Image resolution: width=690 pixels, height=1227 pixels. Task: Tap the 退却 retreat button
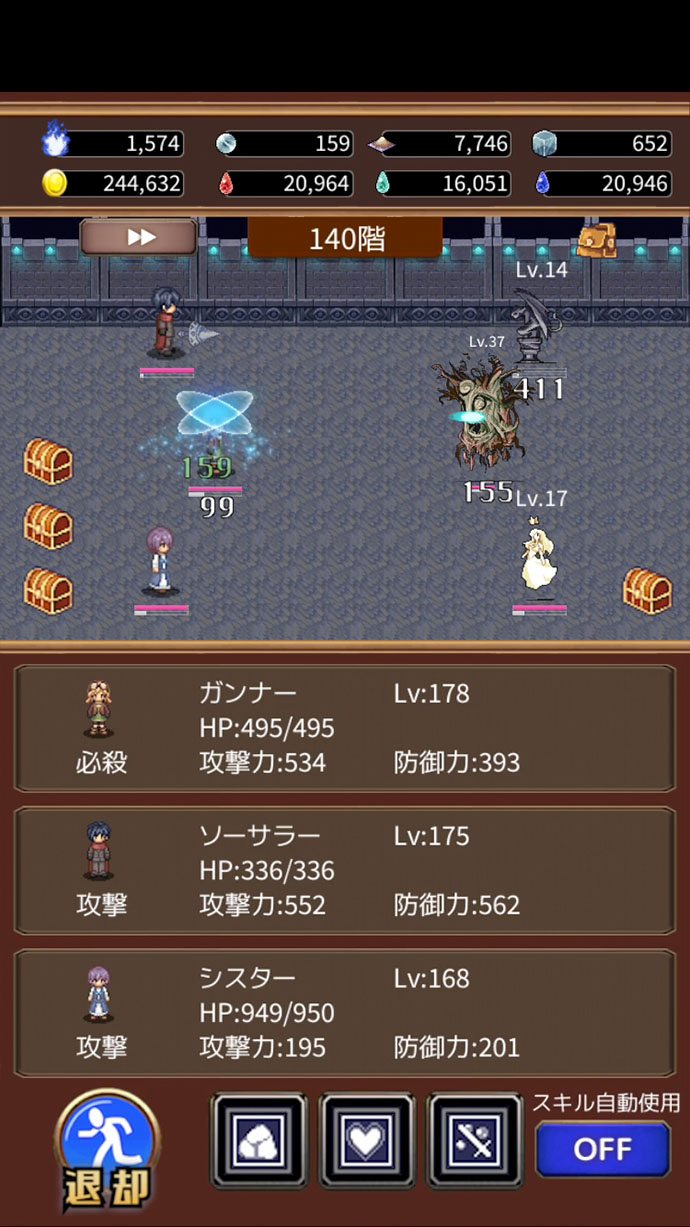point(107,1150)
